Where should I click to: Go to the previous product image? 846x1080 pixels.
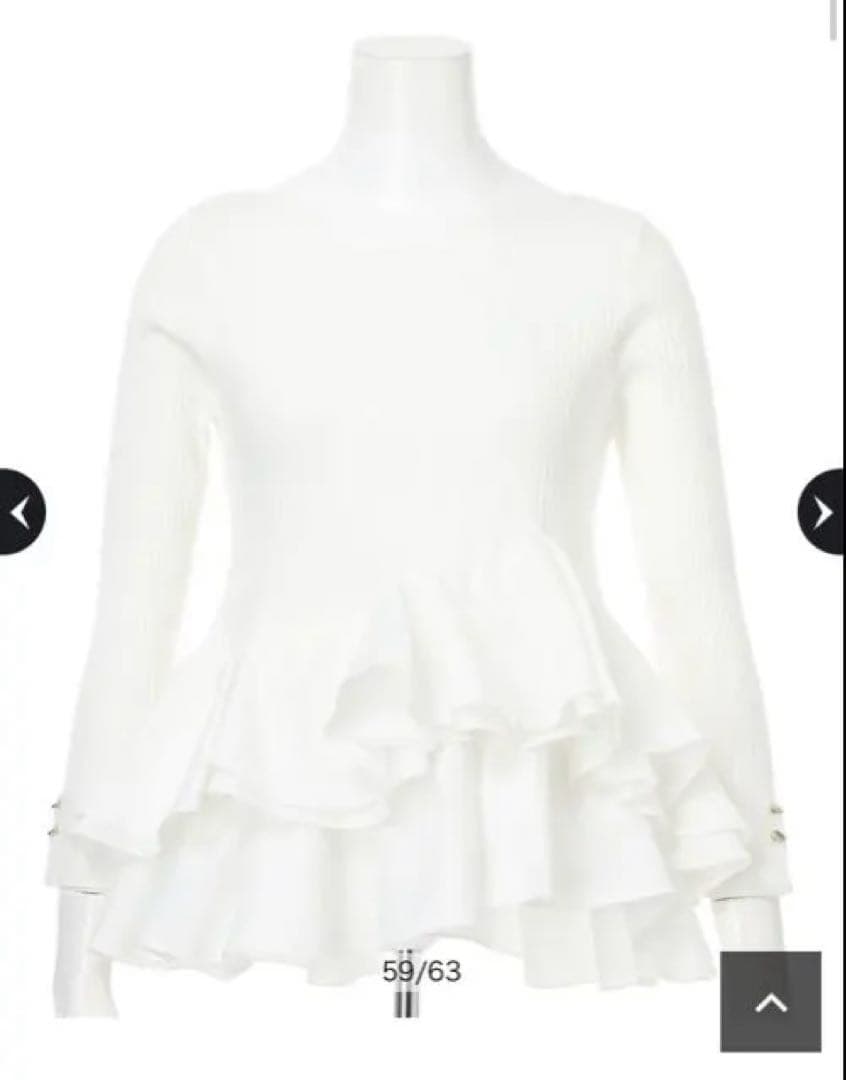click(20, 512)
